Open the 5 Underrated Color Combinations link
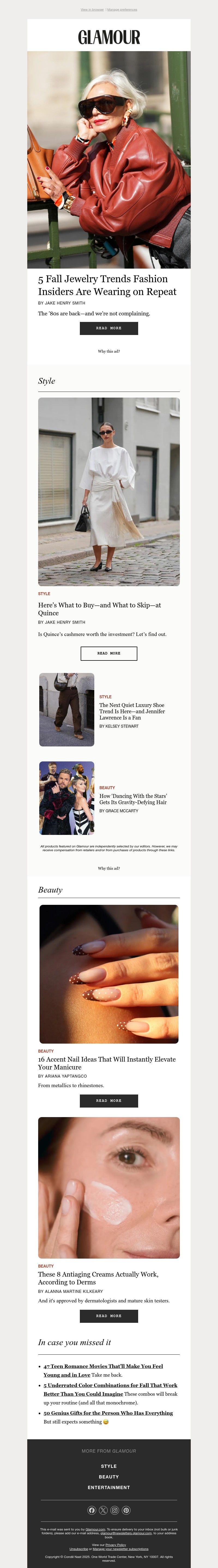Image resolution: width=218 pixels, height=1568 pixels. coord(110,1385)
